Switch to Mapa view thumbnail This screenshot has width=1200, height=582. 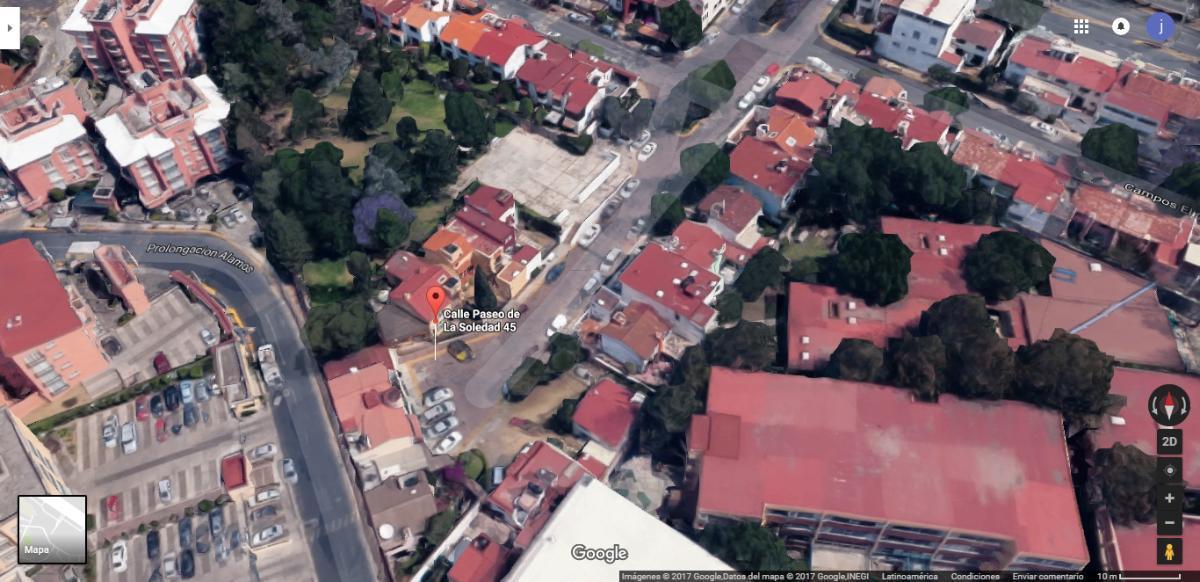[x=52, y=529]
